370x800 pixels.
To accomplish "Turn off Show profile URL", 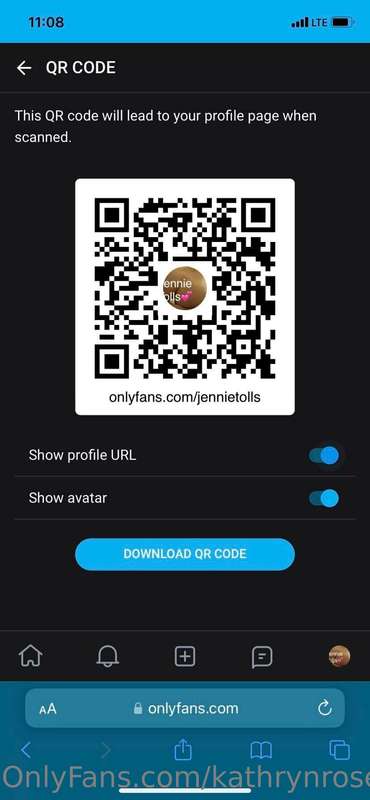I will [x=324, y=455].
